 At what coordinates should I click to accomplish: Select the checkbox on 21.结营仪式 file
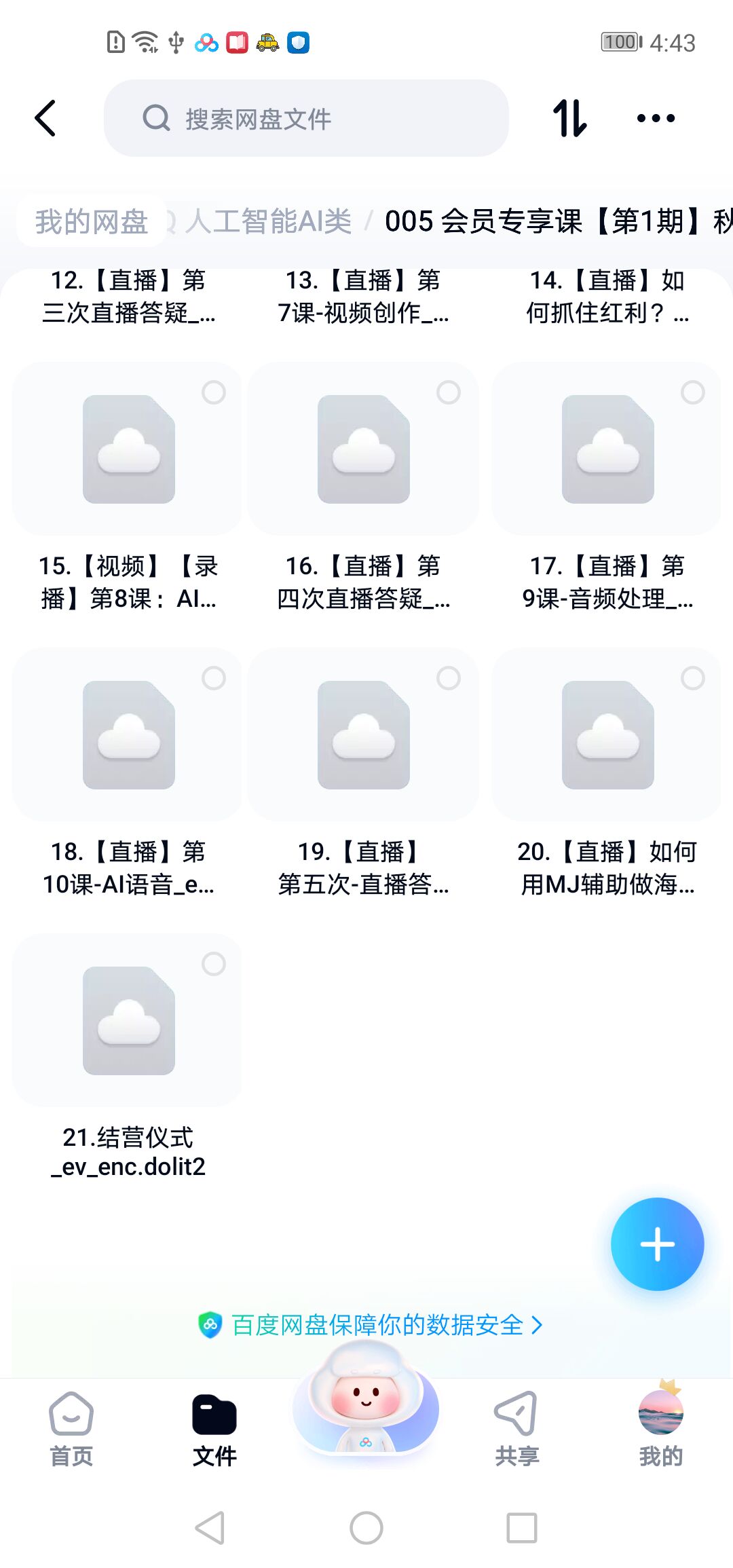(x=214, y=964)
